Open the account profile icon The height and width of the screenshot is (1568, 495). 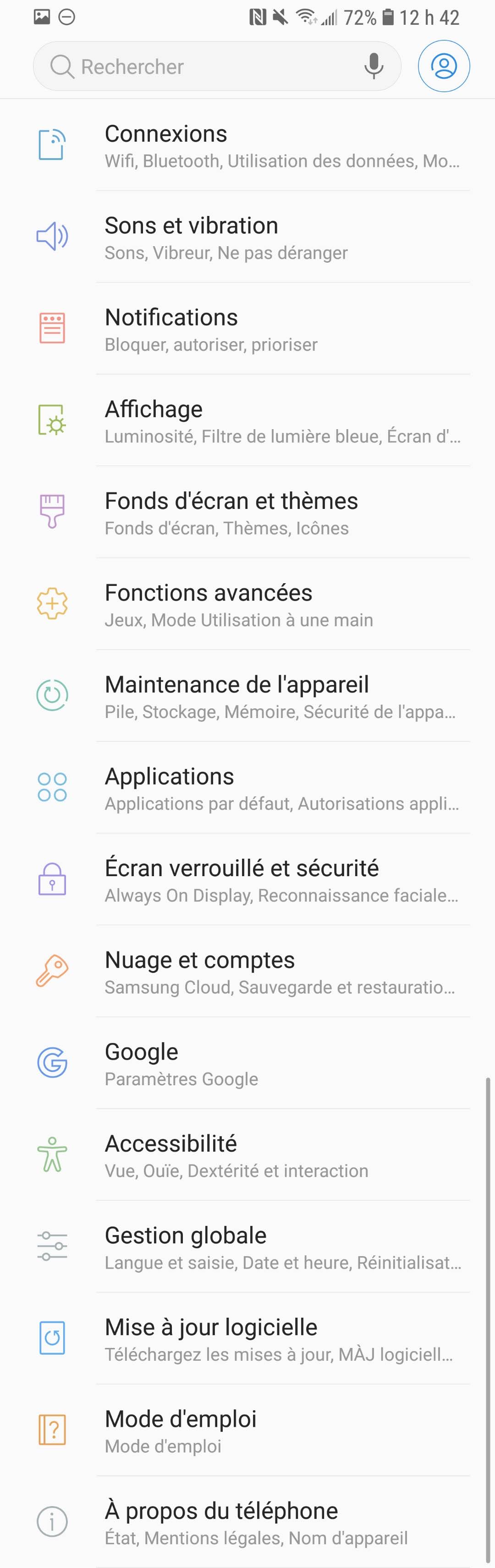(x=444, y=66)
